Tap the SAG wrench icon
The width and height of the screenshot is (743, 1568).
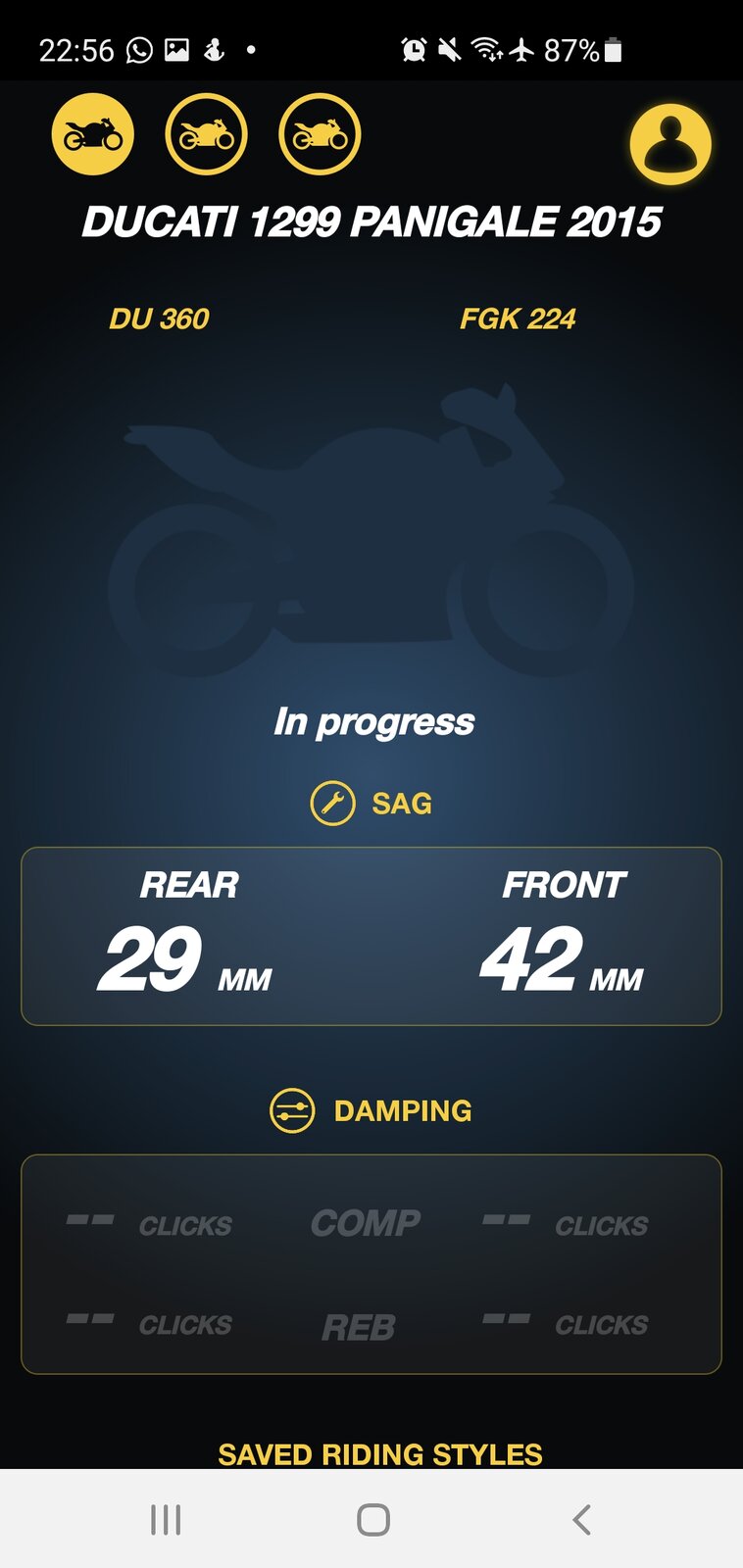point(332,804)
